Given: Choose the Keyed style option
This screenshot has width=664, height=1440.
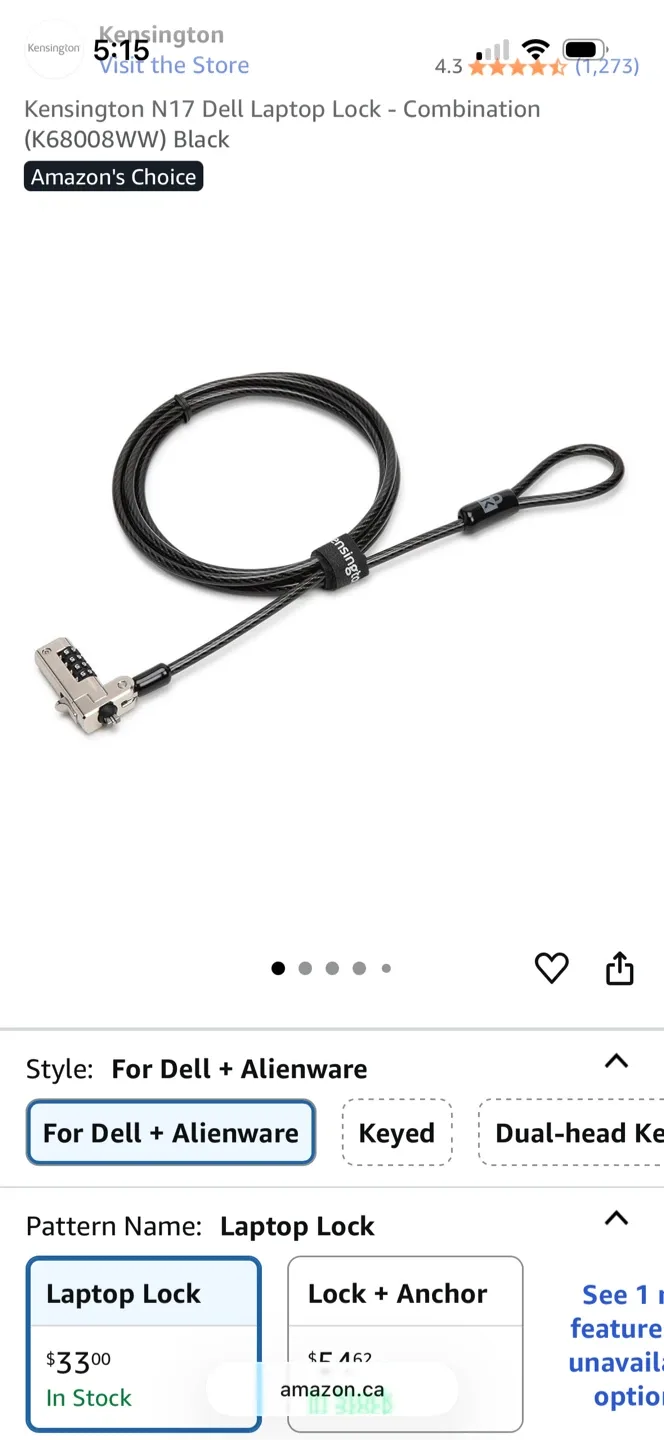Looking at the screenshot, I should (x=397, y=1133).
